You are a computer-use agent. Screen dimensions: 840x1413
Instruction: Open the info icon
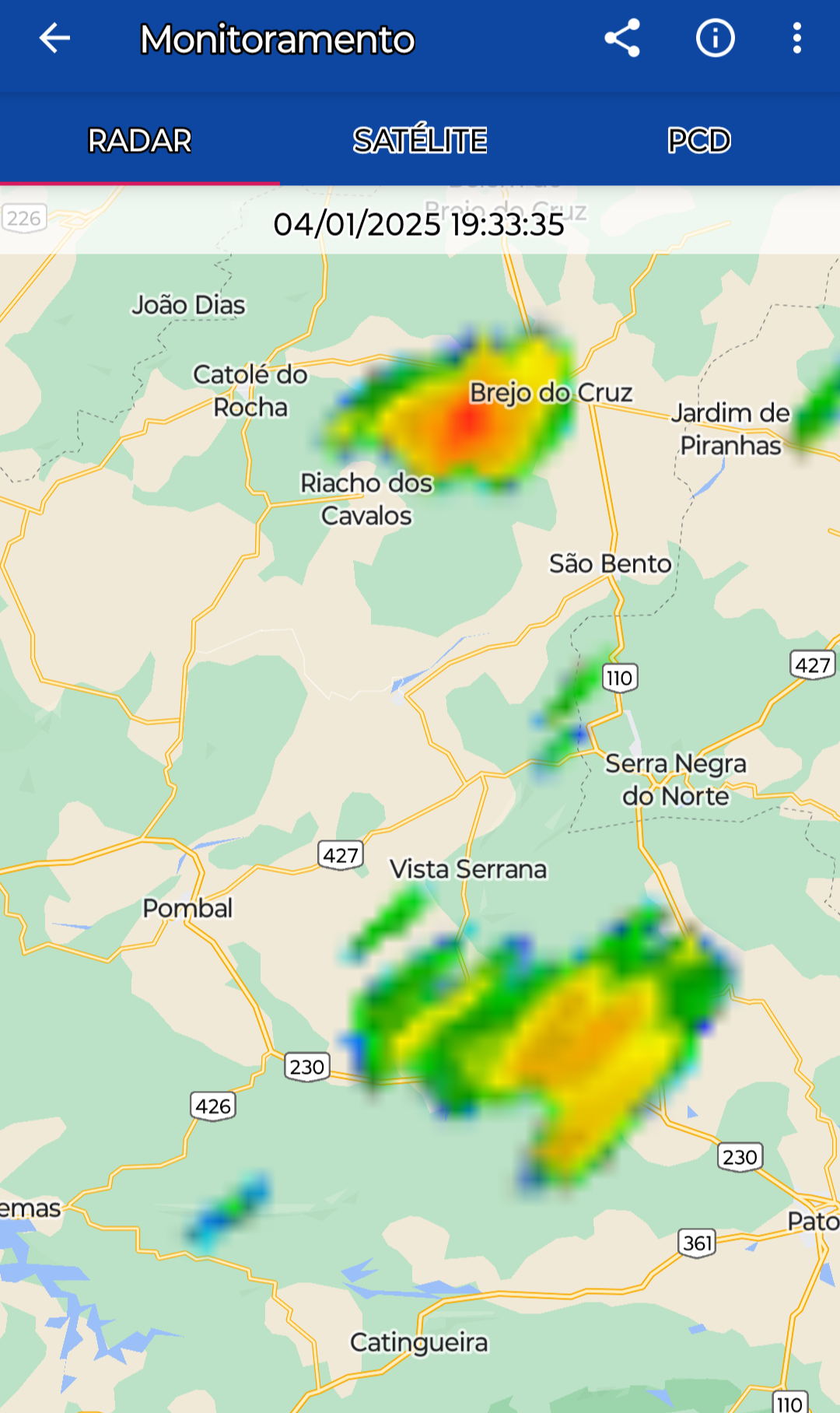click(715, 38)
